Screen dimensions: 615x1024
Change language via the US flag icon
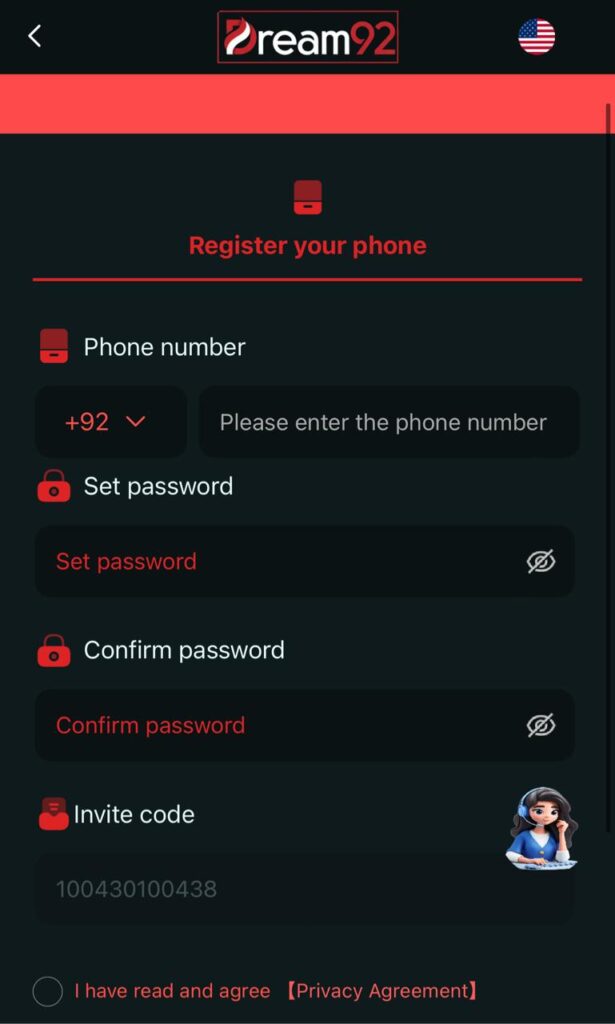536,37
